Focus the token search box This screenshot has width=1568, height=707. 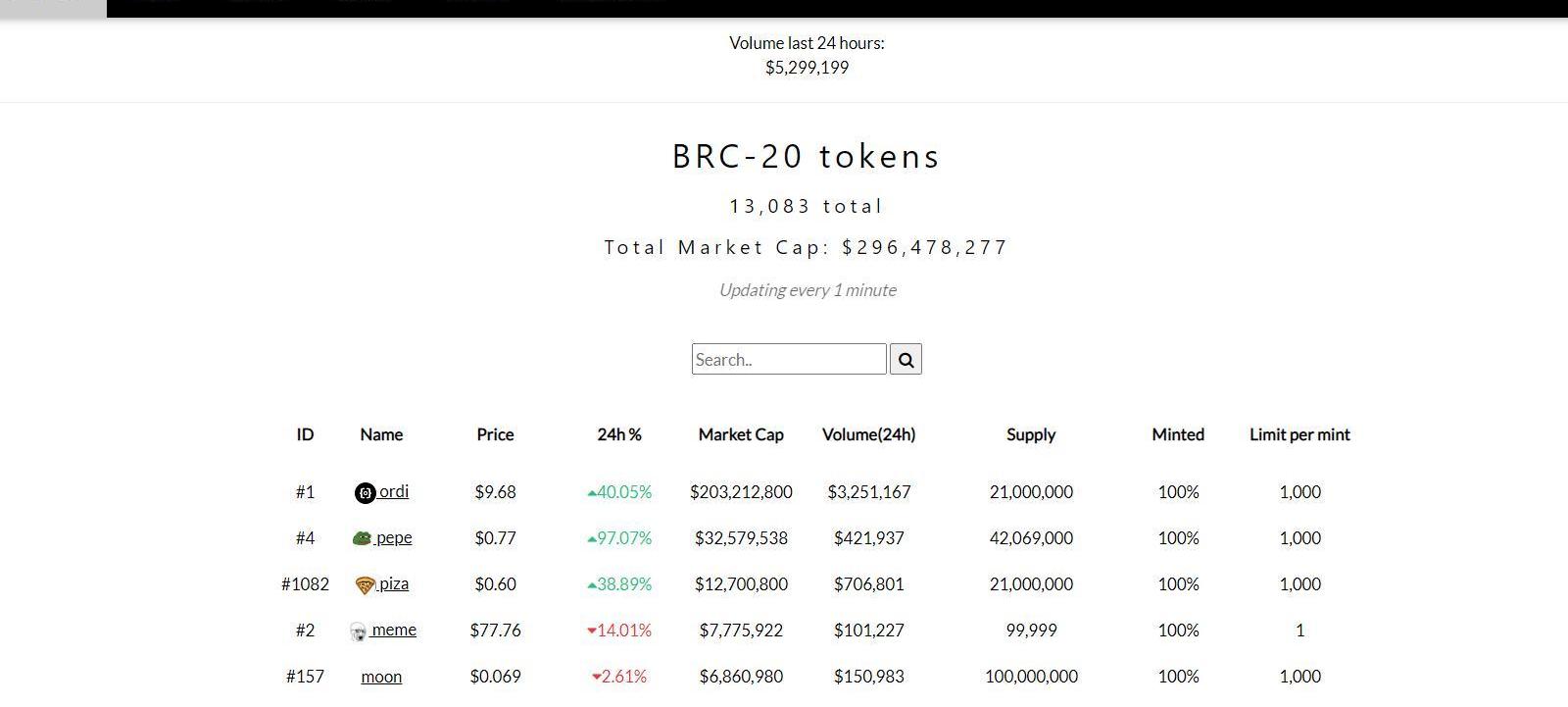788,359
